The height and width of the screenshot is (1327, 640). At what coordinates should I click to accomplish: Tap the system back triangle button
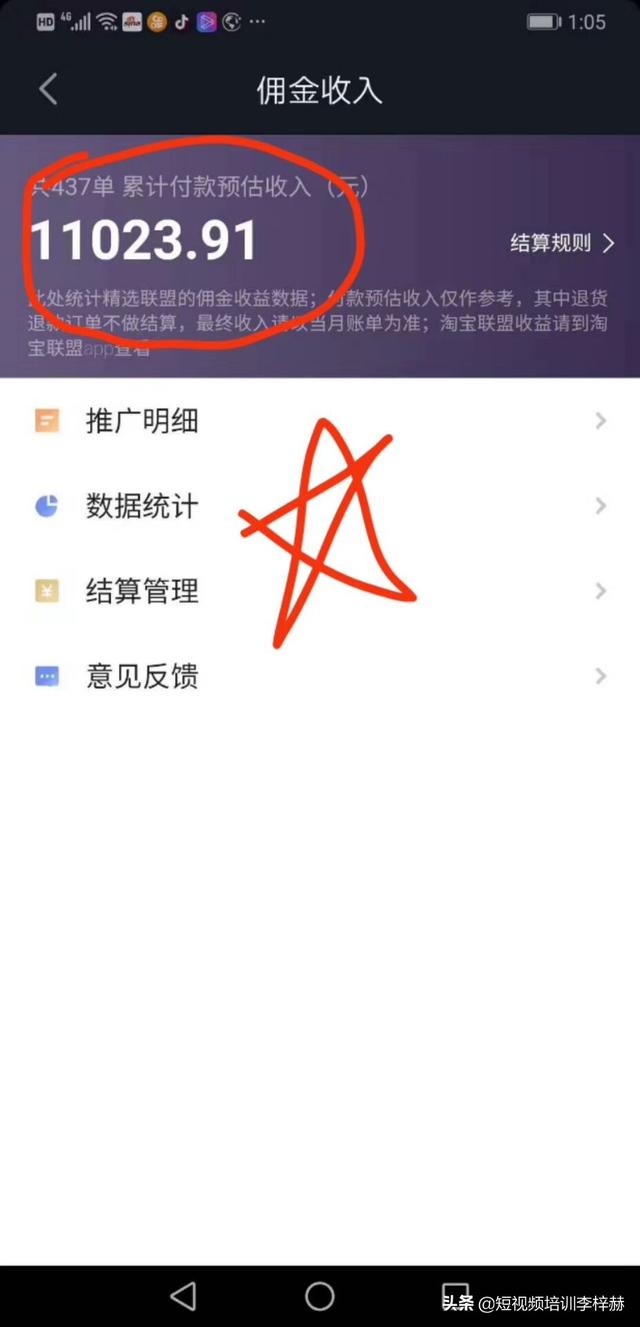(183, 1296)
